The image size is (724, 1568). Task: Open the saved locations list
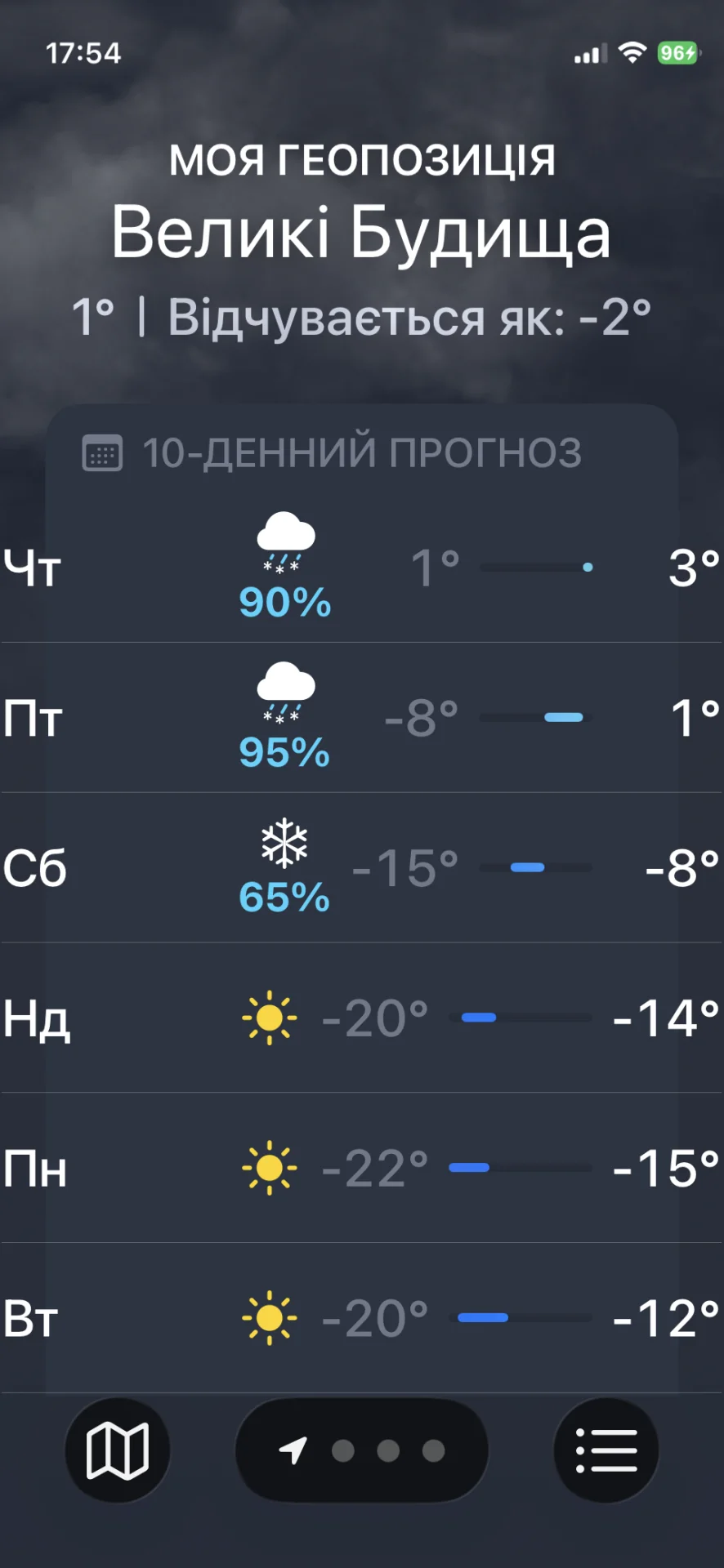[x=606, y=1450]
